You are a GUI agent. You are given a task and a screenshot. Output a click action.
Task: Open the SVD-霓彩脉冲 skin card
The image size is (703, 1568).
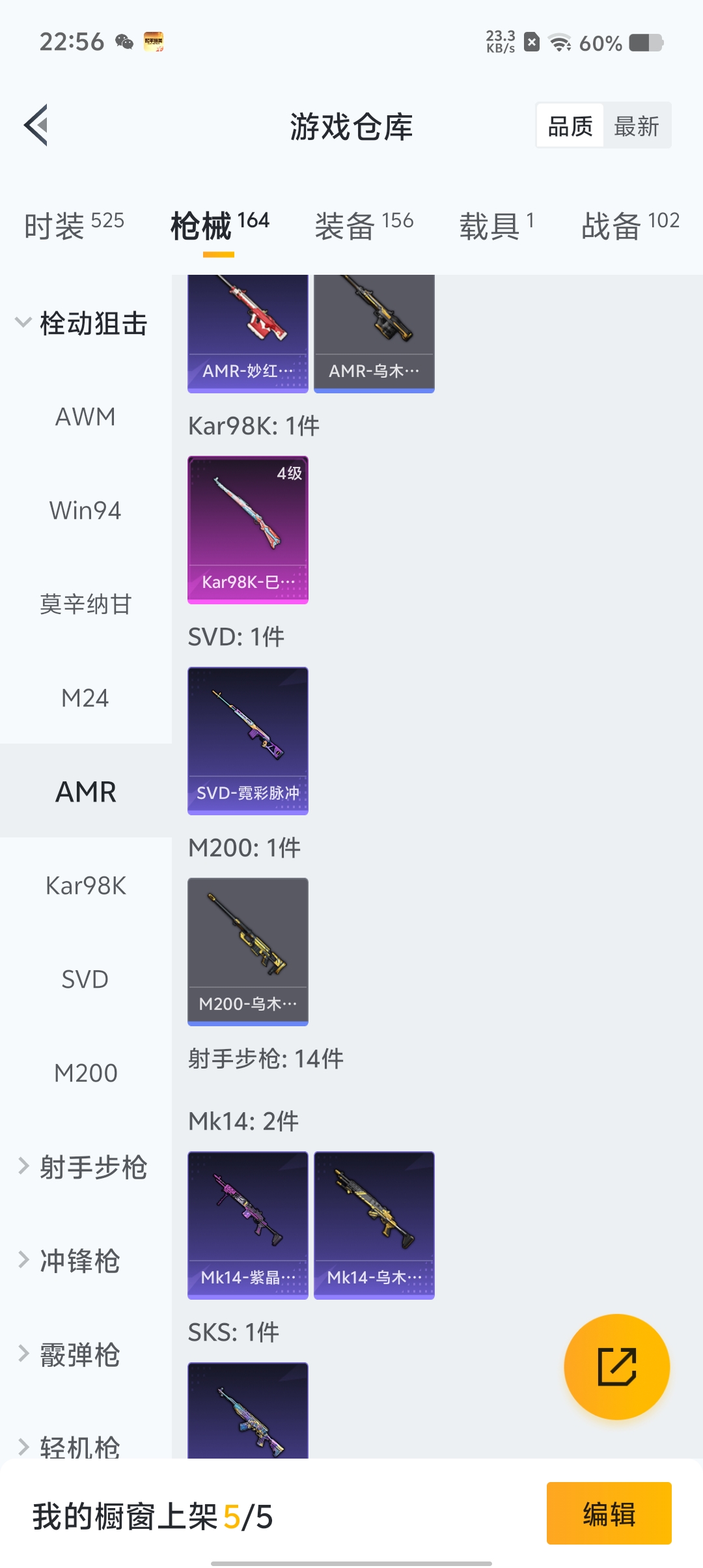[248, 741]
